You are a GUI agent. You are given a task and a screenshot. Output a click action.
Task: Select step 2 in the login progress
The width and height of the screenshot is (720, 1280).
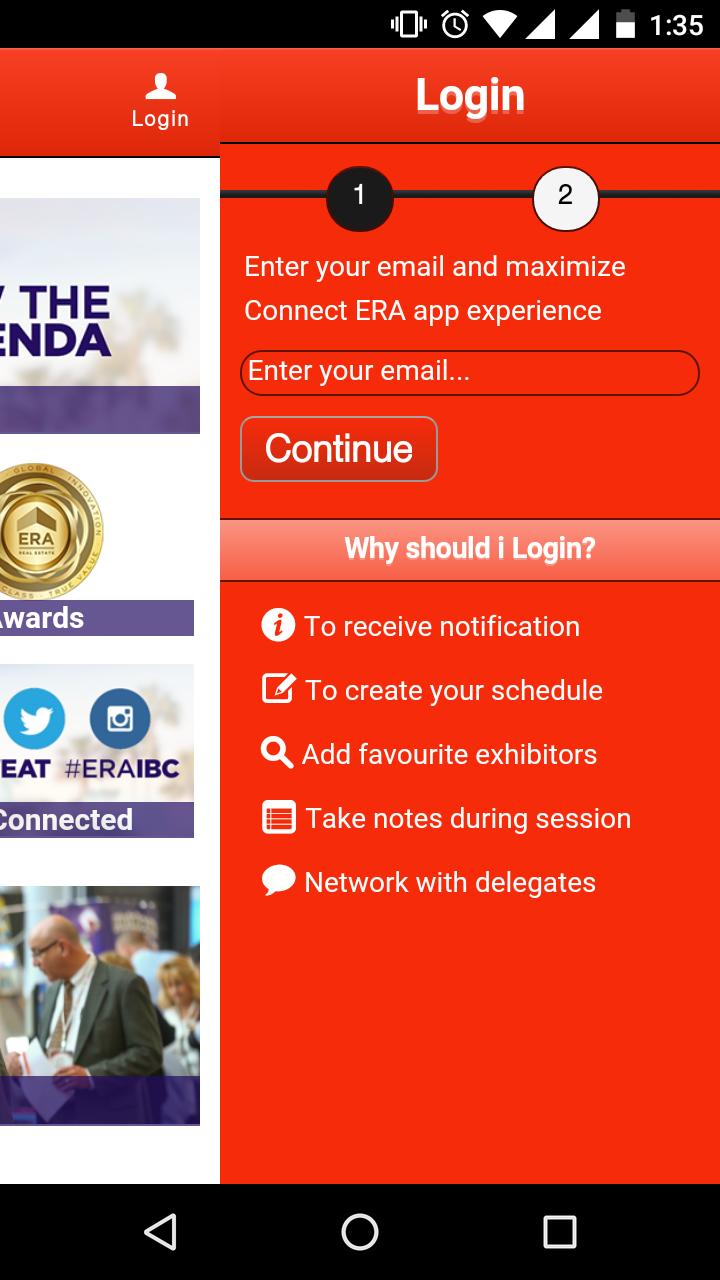(565, 198)
